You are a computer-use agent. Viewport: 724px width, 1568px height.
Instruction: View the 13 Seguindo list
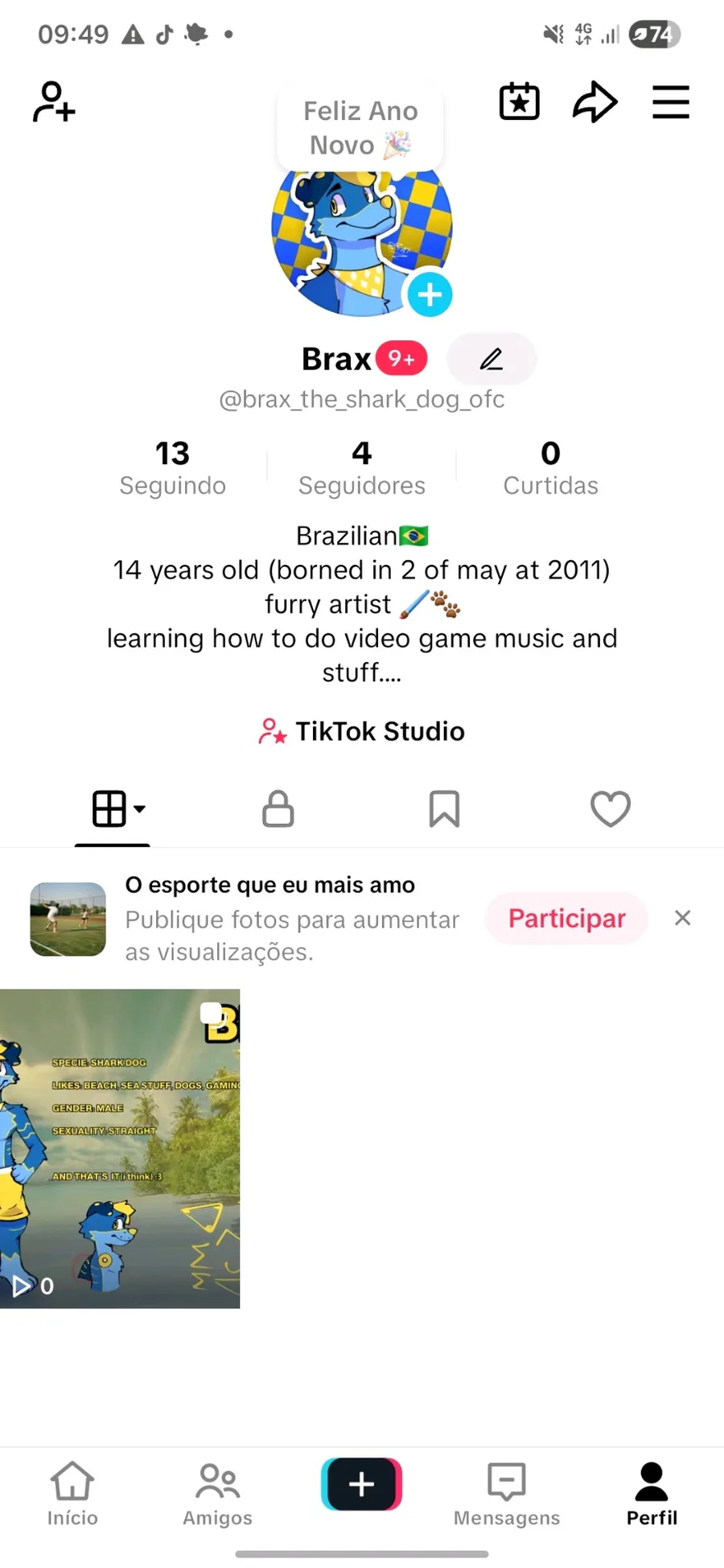coord(172,467)
